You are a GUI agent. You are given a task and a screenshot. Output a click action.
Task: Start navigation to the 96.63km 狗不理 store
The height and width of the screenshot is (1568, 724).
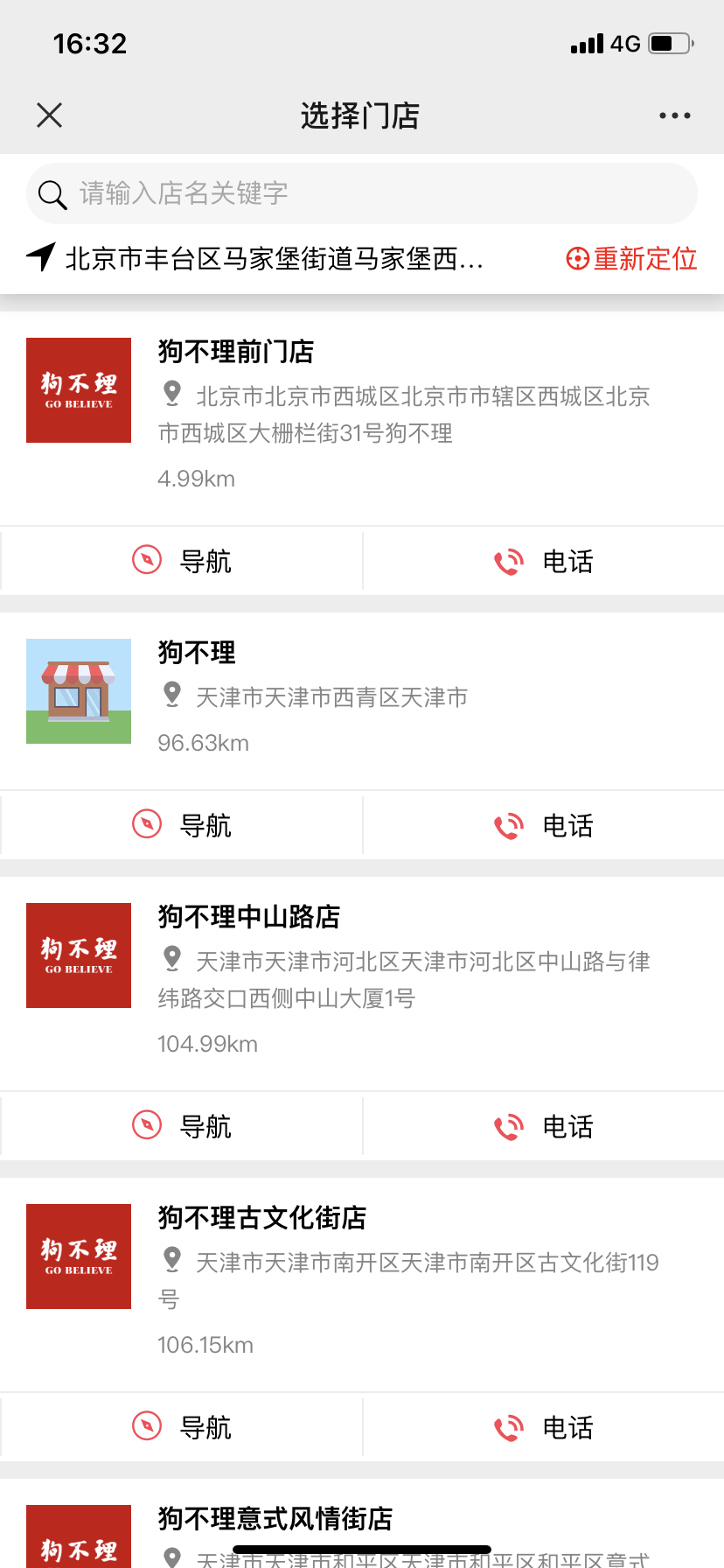click(182, 825)
